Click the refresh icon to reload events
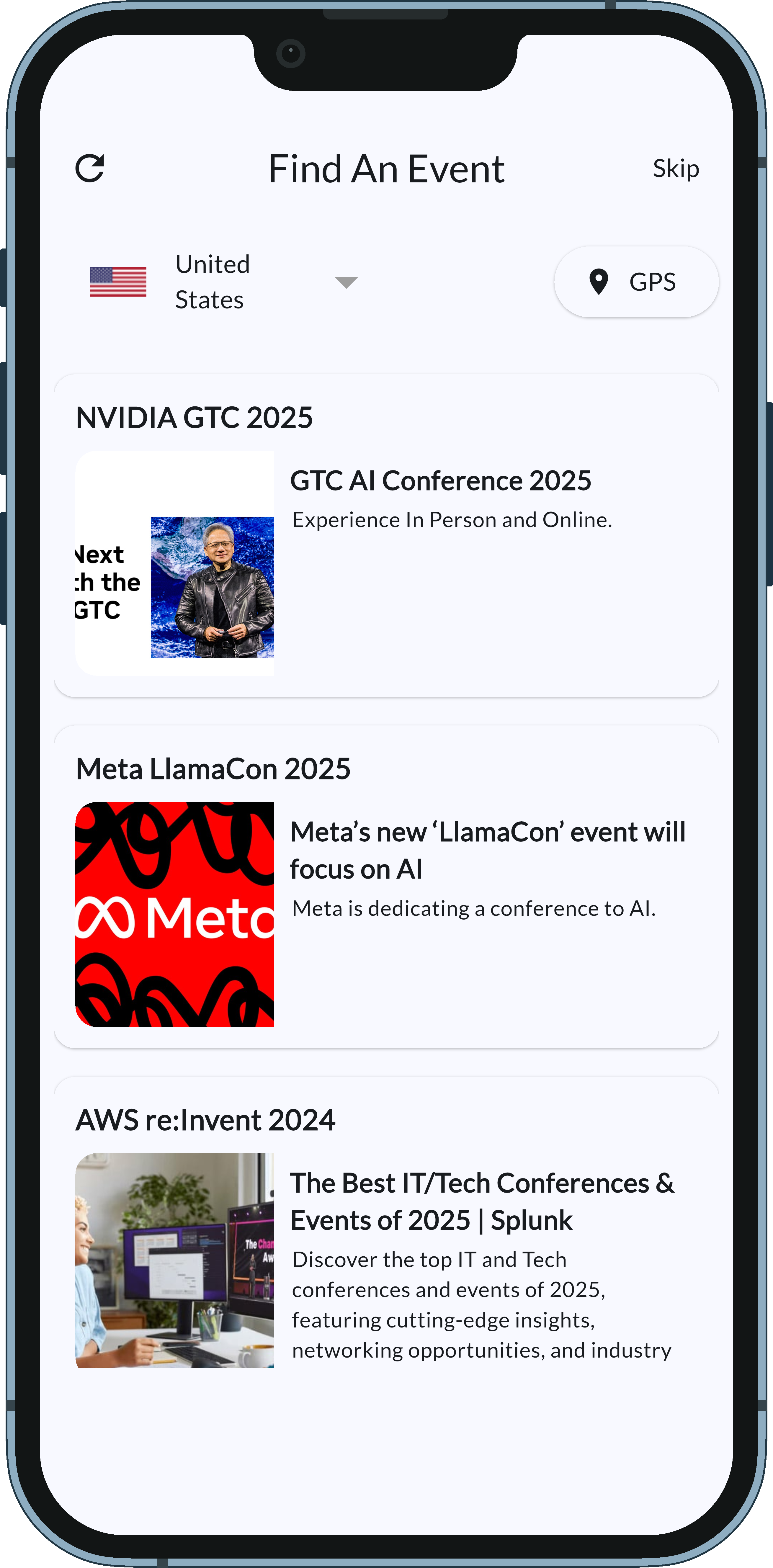Image resolution: width=773 pixels, height=1568 pixels. (x=90, y=168)
